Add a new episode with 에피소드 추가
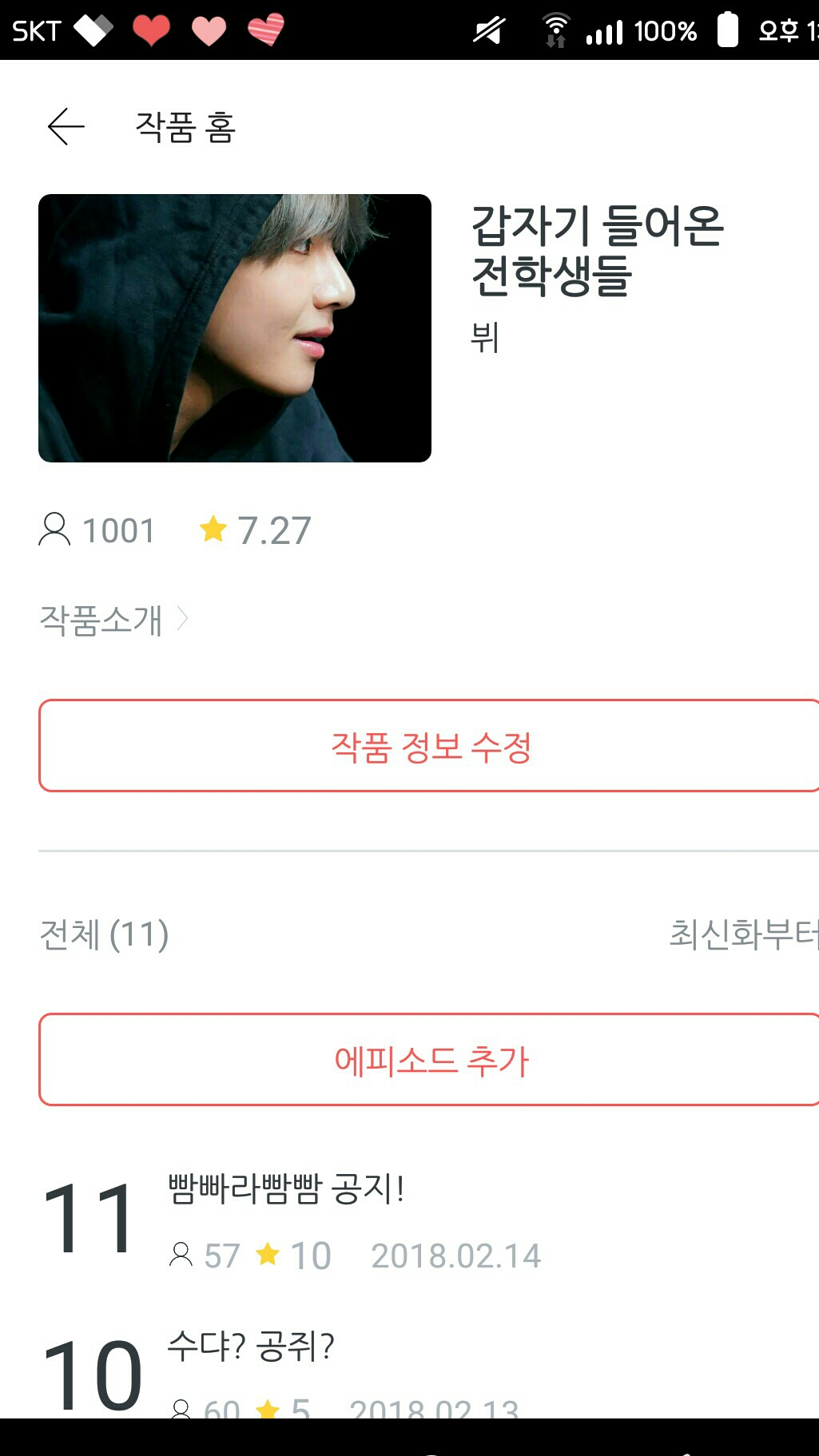The image size is (819, 1456). [430, 1060]
